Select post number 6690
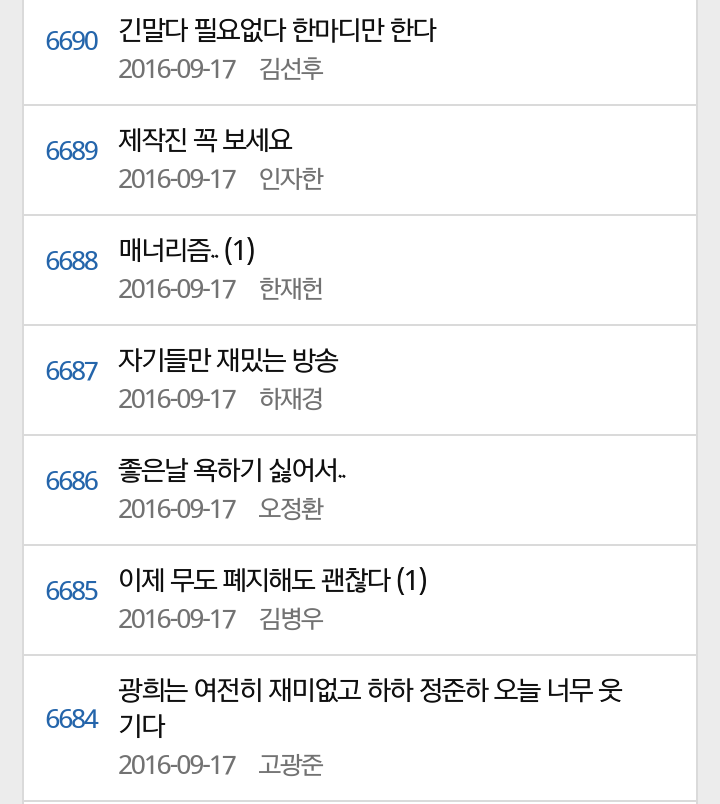The image size is (720, 804). pos(70,41)
